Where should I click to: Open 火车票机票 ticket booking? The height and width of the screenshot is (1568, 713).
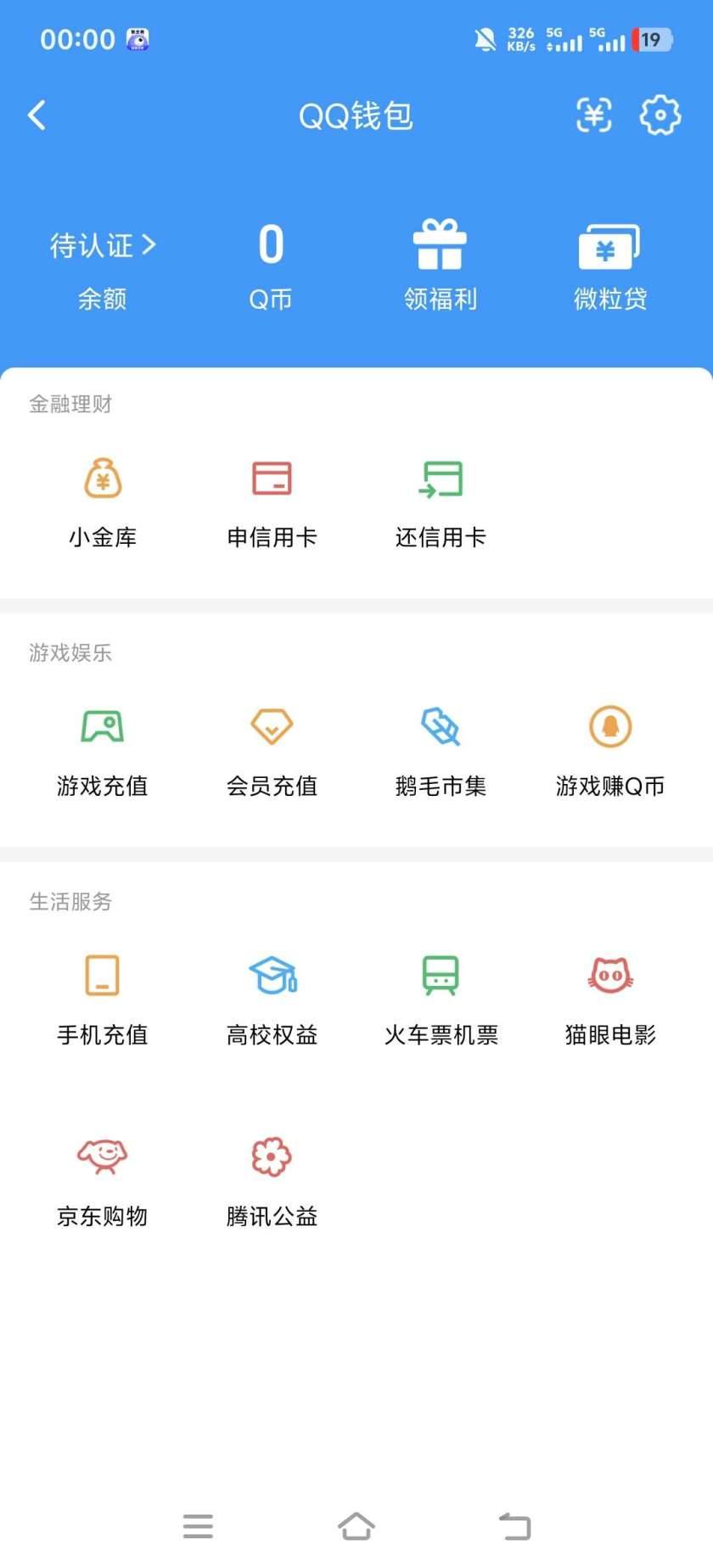(441, 999)
